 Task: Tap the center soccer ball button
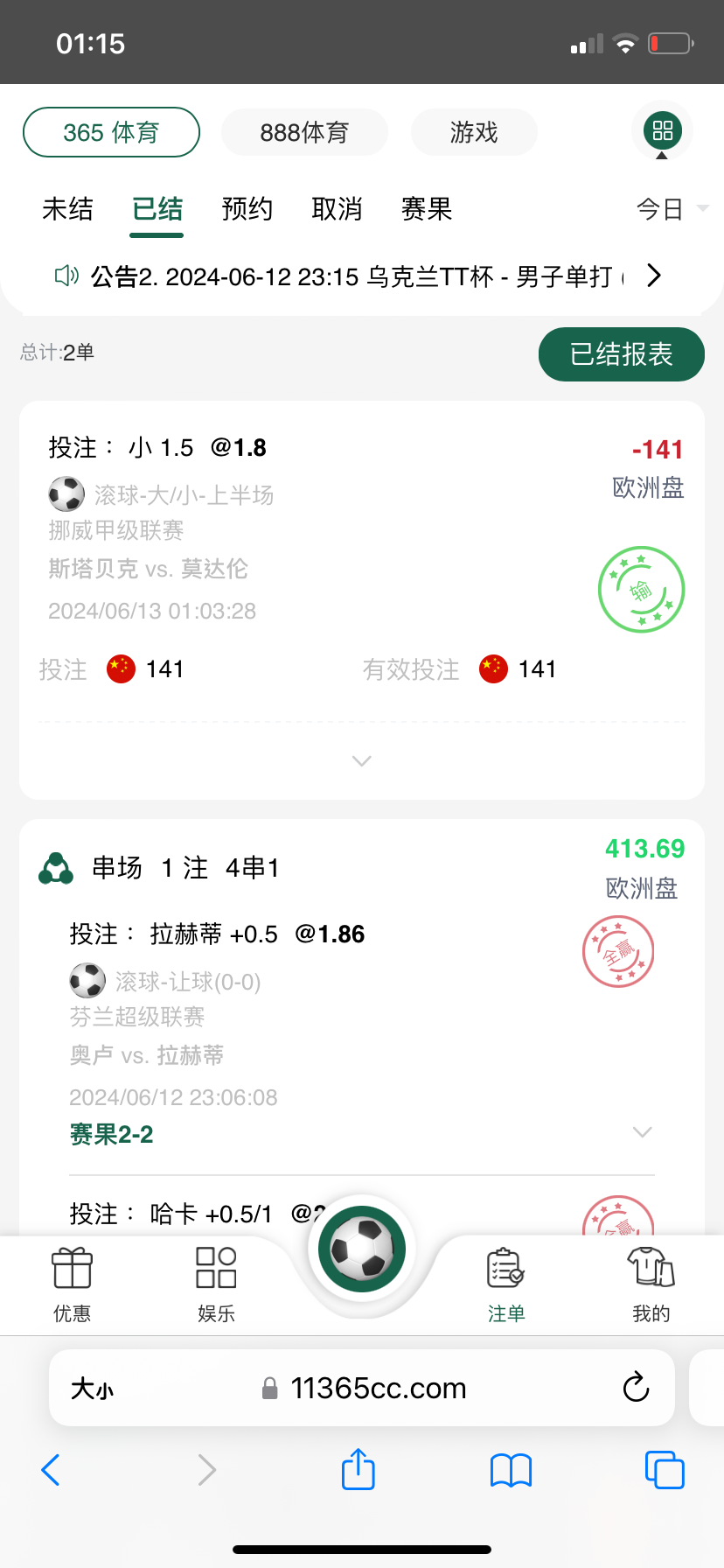(x=362, y=1249)
